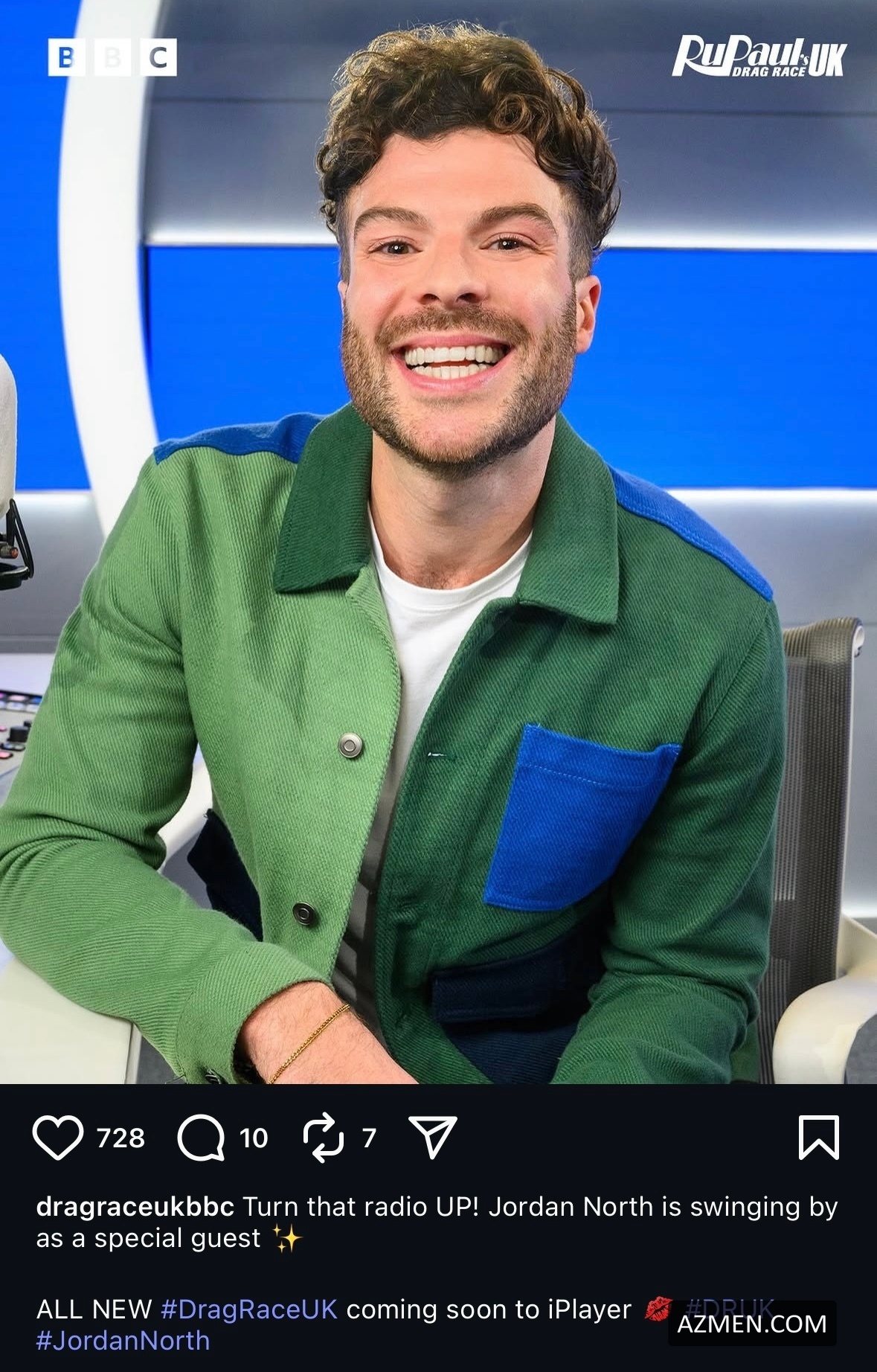Viewport: 877px width, 1372px height.
Task: Share the post via paper plane icon
Action: pyautogui.click(x=432, y=1137)
